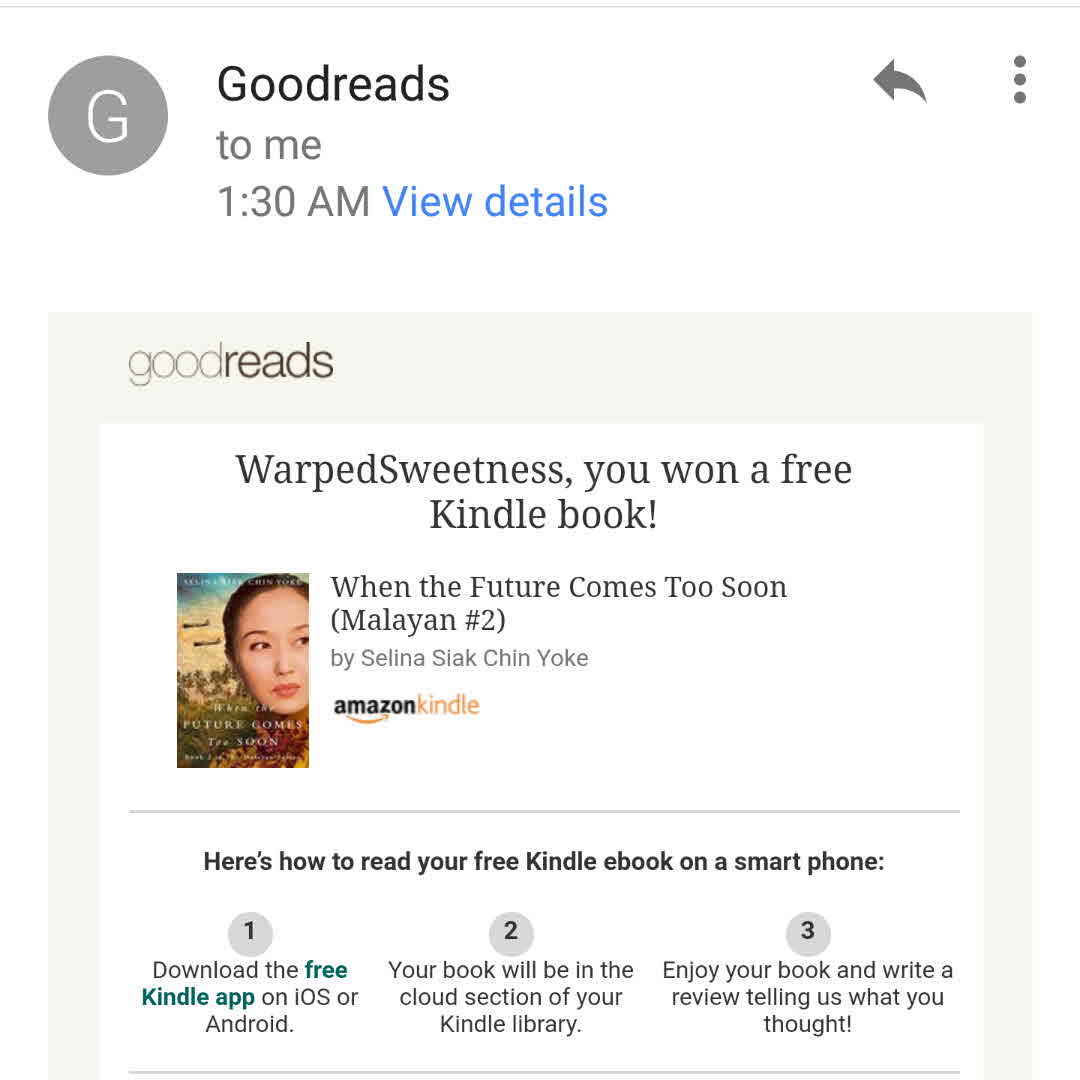The image size is (1080, 1080).
Task: Open the free Kindle app link
Action: 199,996
